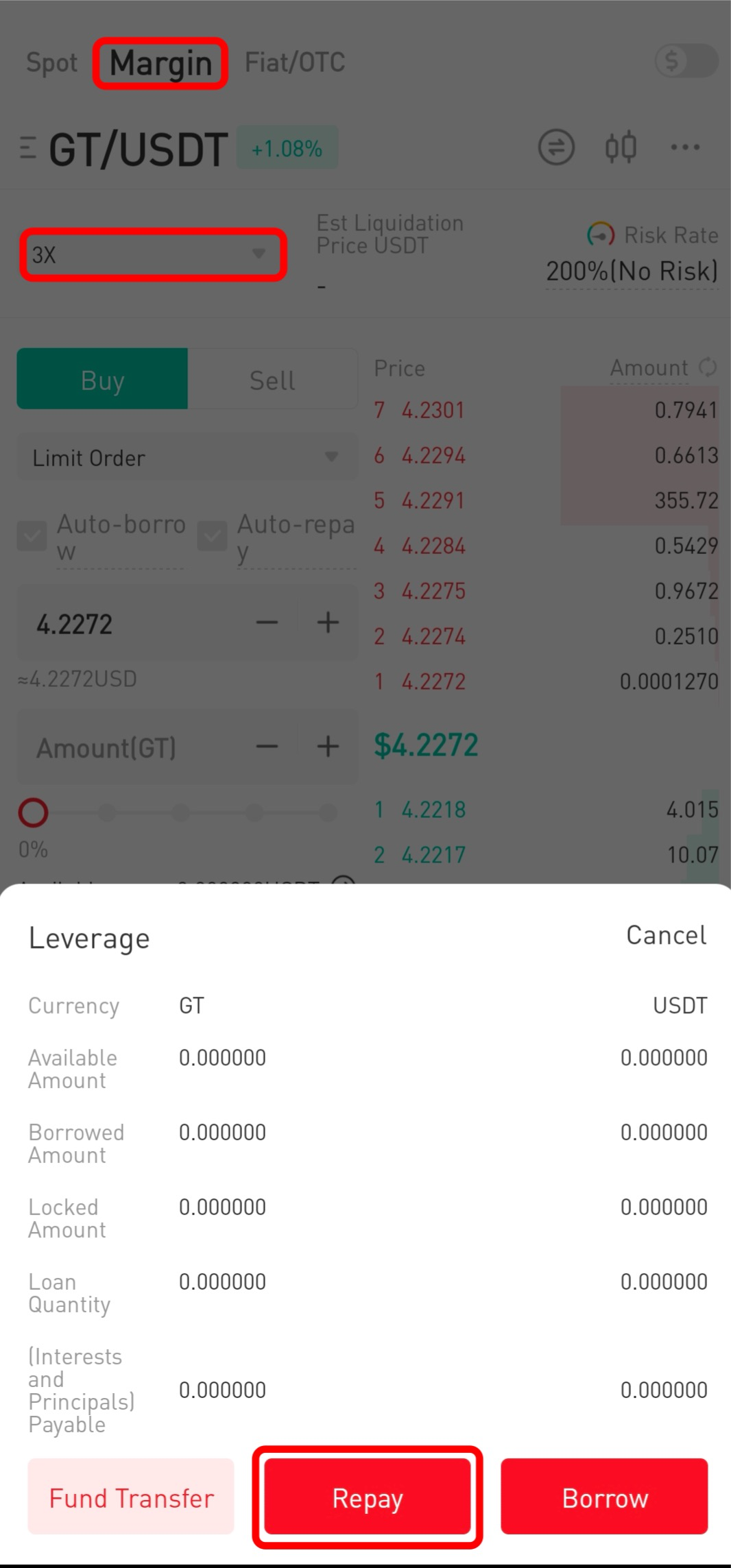Tap the Repay button

pyautogui.click(x=368, y=1497)
